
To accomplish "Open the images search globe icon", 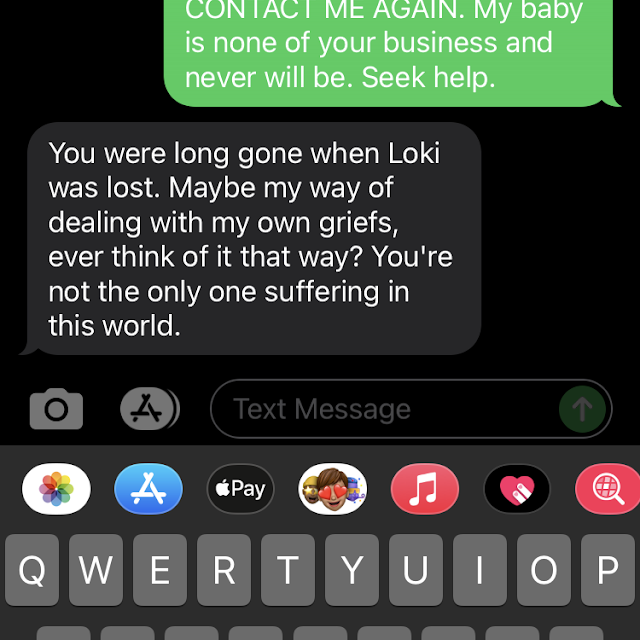I will (608, 489).
